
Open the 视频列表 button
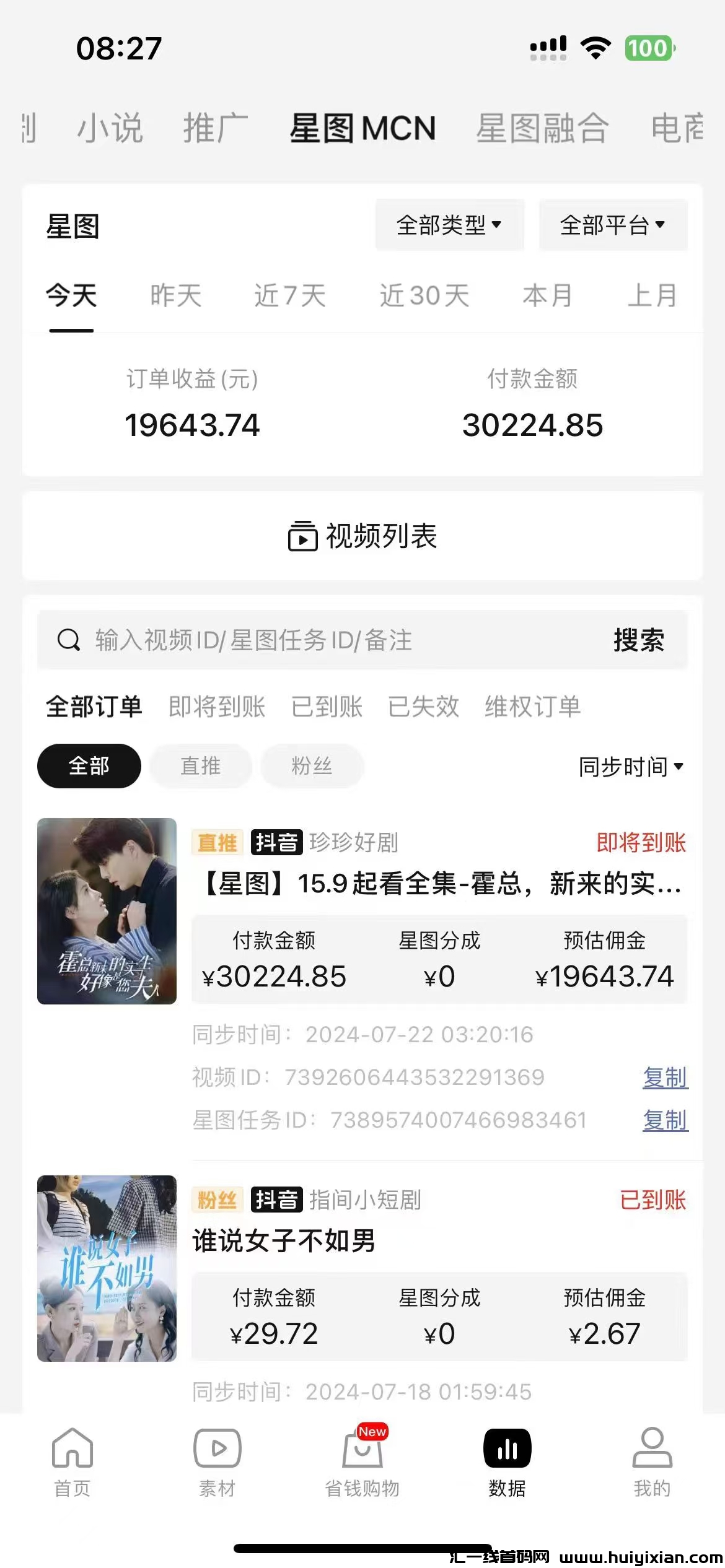(x=362, y=536)
